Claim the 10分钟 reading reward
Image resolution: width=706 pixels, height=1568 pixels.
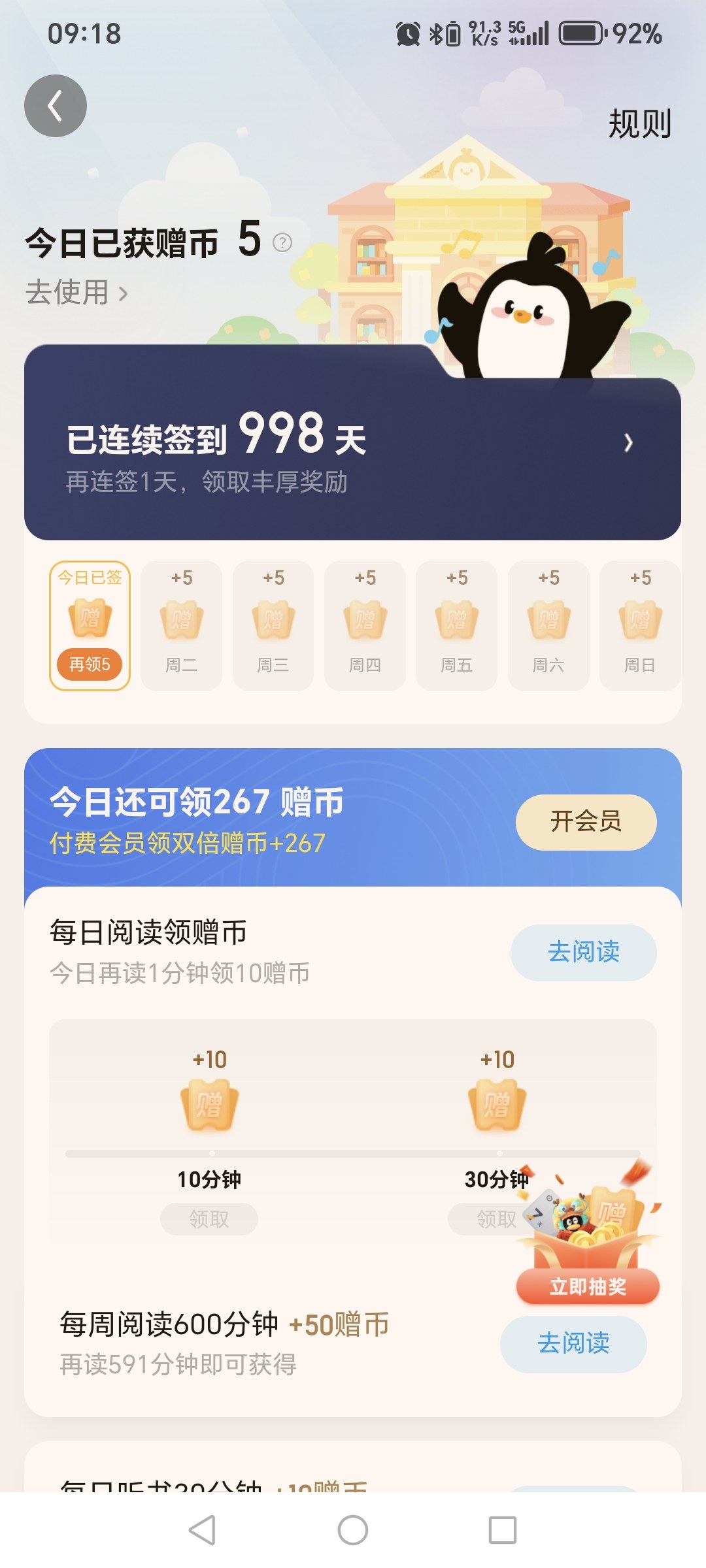[209, 1219]
